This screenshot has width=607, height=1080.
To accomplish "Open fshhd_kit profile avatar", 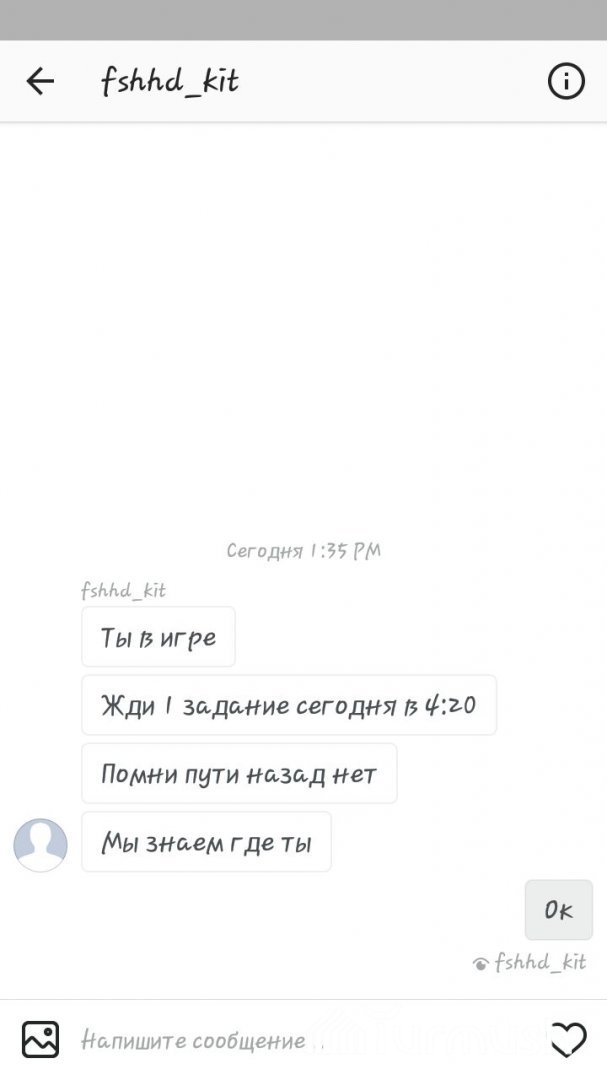I will tap(40, 845).
